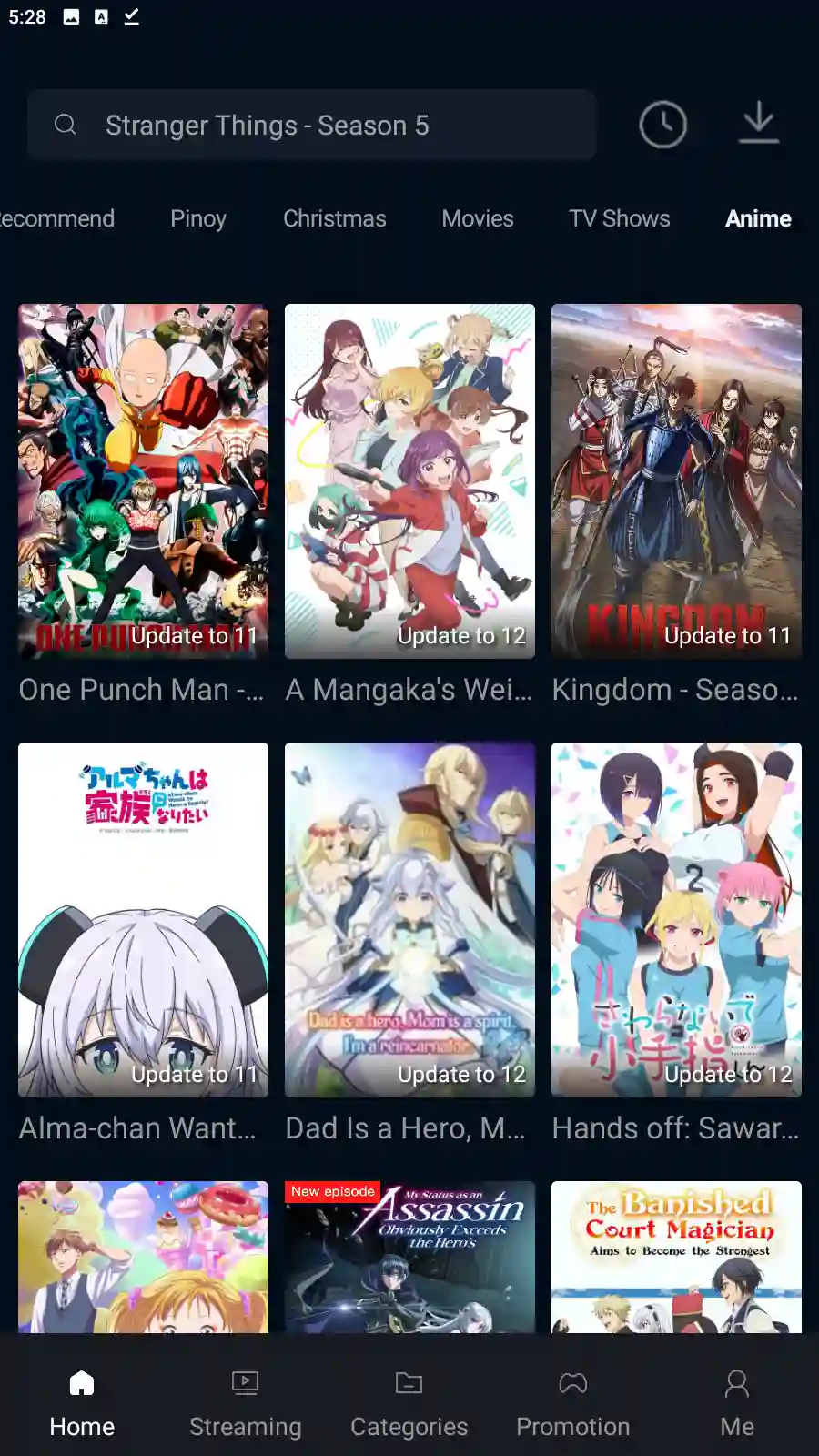Go to the TV Shows tab
The image size is (819, 1456).
[619, 219]
